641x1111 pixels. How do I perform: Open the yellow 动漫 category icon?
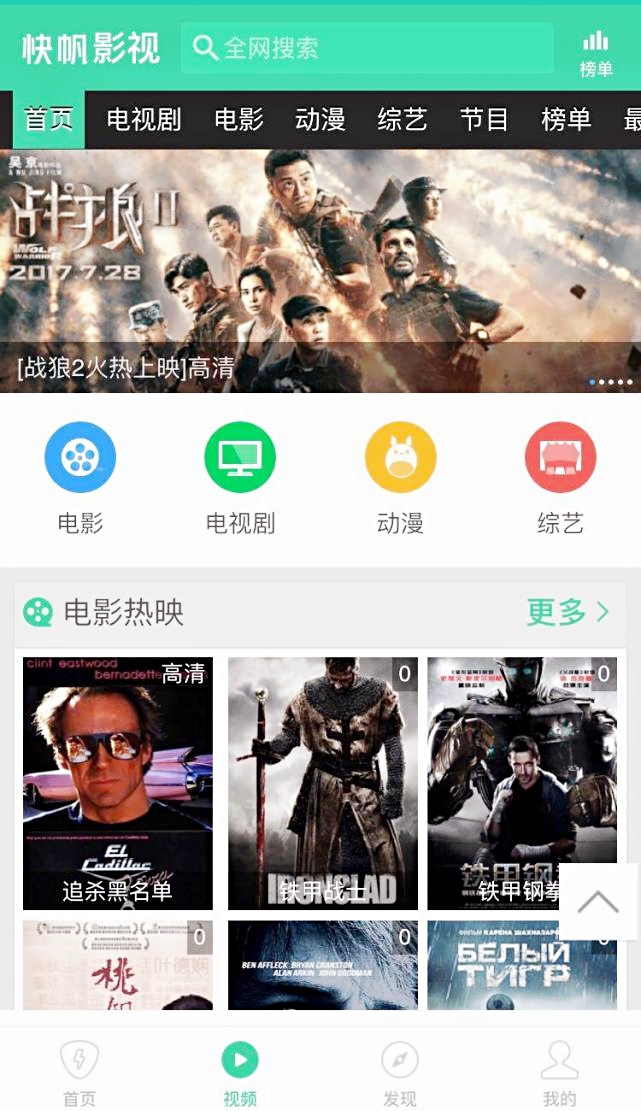(x=400, y=458)
